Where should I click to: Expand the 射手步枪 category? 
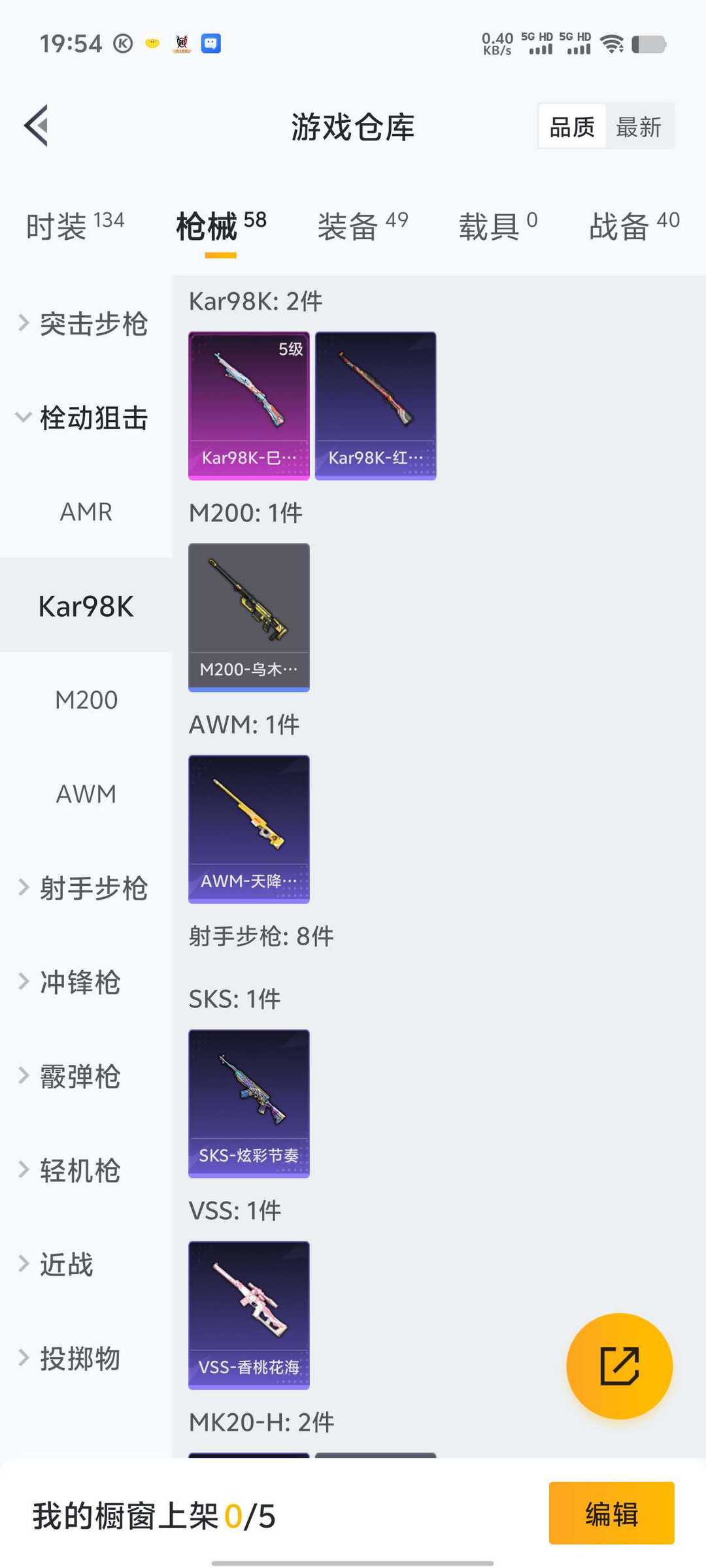85,889
